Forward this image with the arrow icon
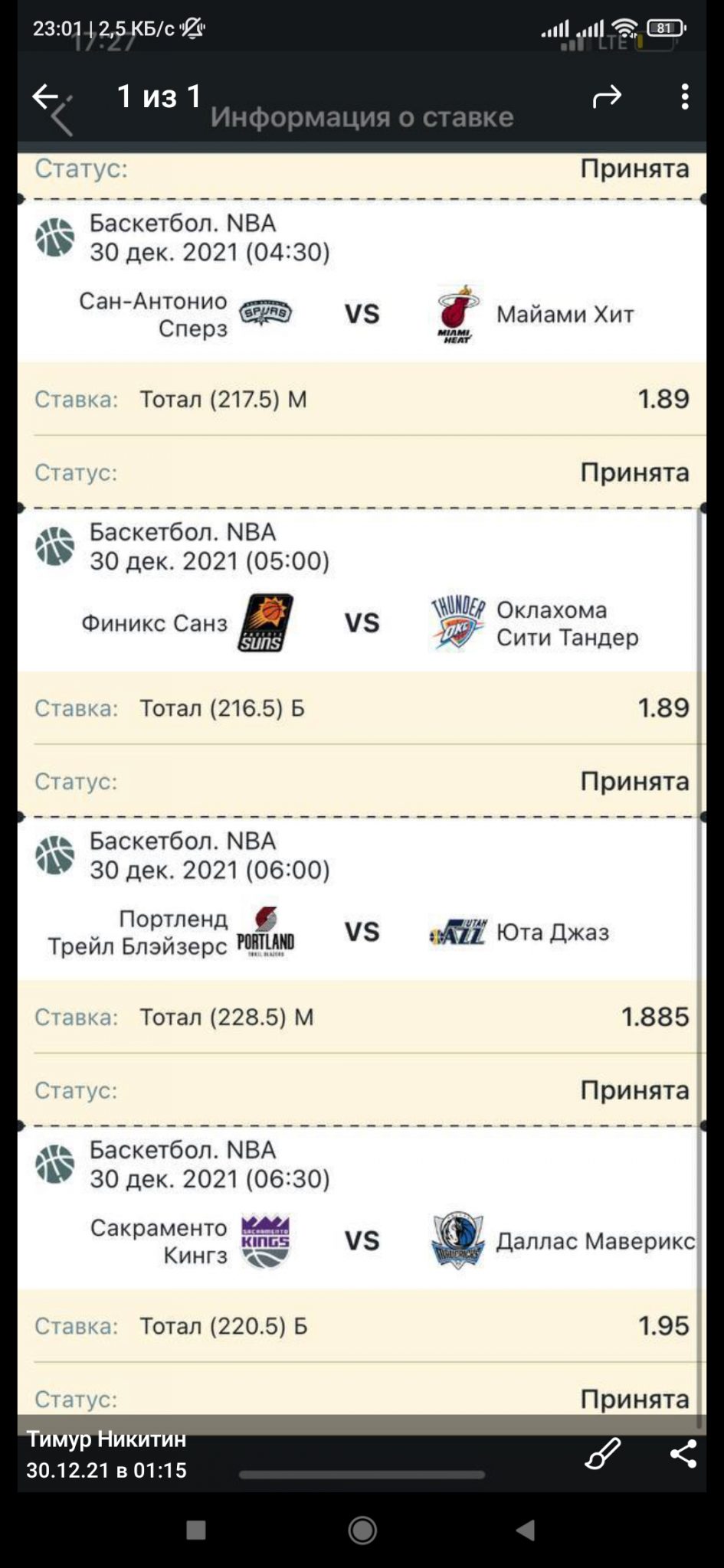Image resolution: width=724 pixels, height=1568 pixels. coord(607,97)
